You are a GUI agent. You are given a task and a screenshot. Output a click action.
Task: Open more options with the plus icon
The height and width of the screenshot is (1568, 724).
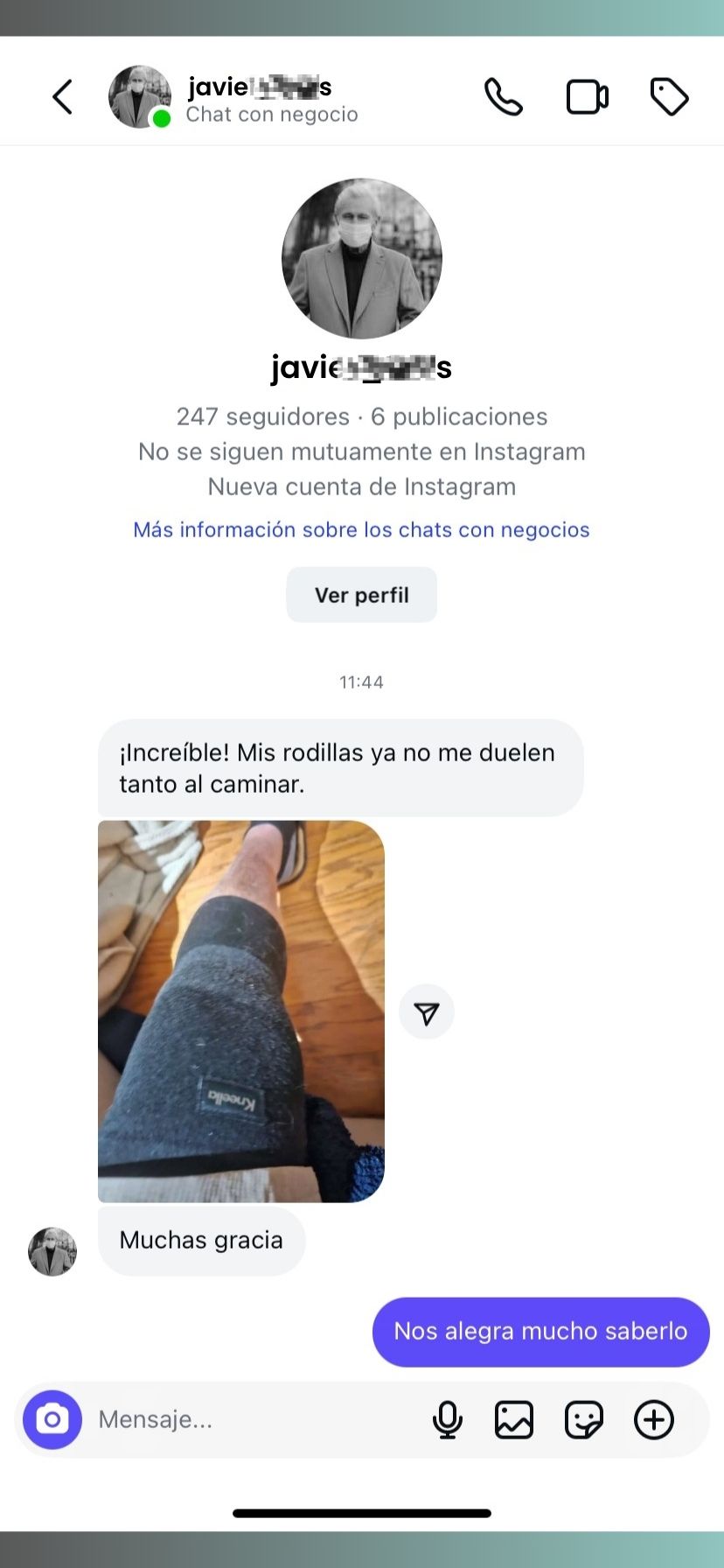(654, 1419)
